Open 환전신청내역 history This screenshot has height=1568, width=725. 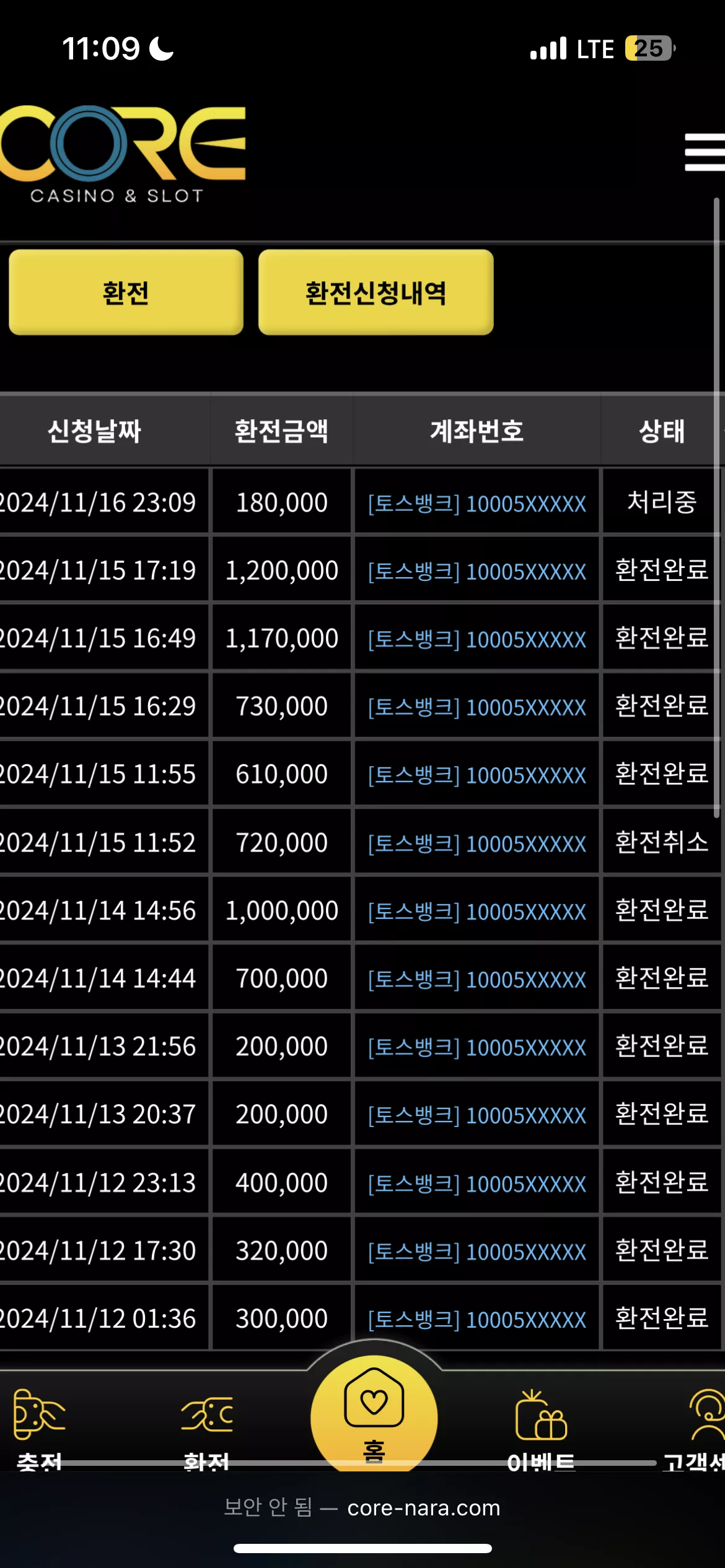[x=376, y=292]
